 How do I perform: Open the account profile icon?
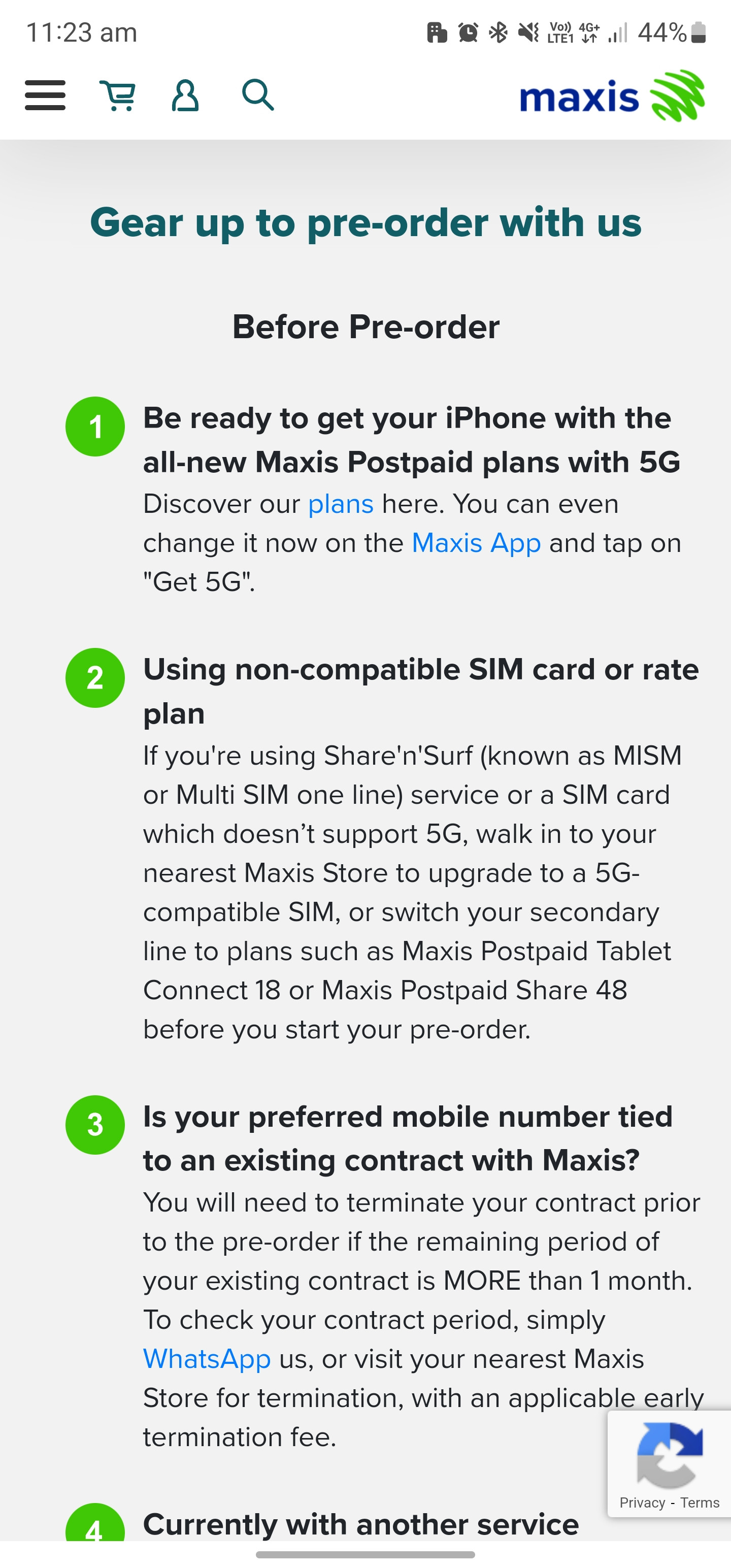[x=185, y=95]
